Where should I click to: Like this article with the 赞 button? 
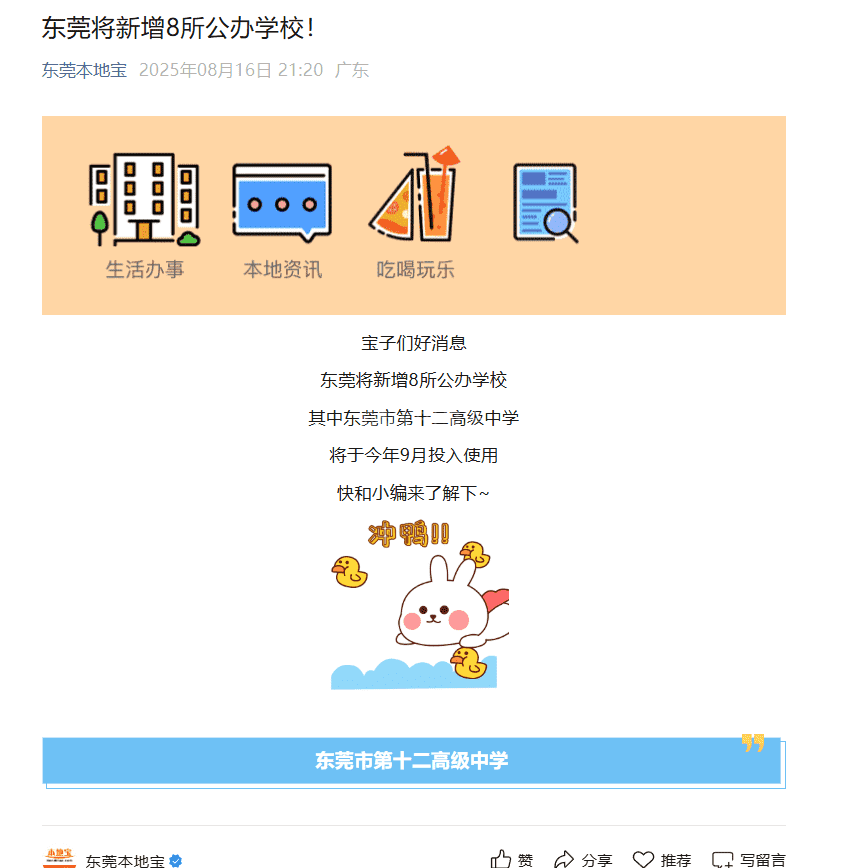[511, 859]
